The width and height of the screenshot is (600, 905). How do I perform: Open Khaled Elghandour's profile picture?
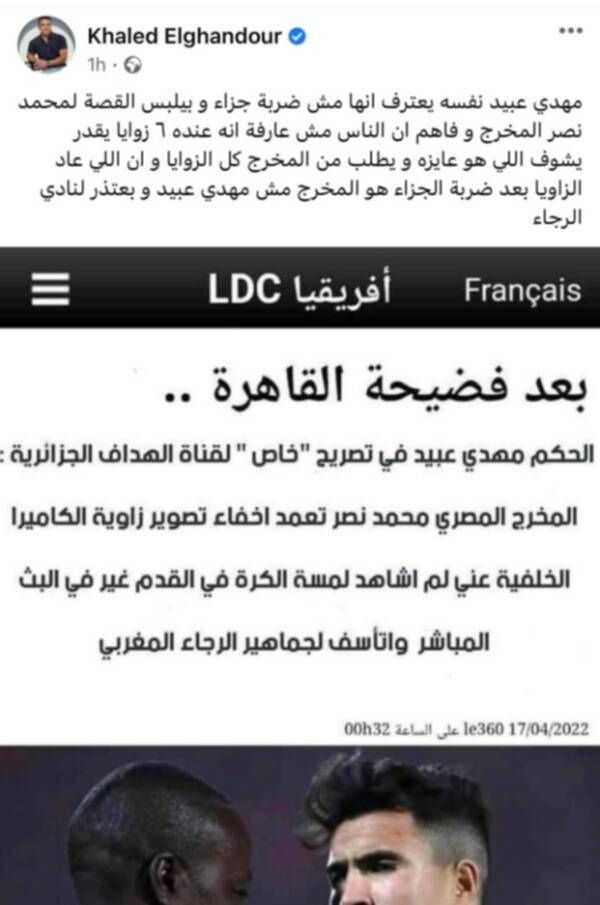(46, 44)
